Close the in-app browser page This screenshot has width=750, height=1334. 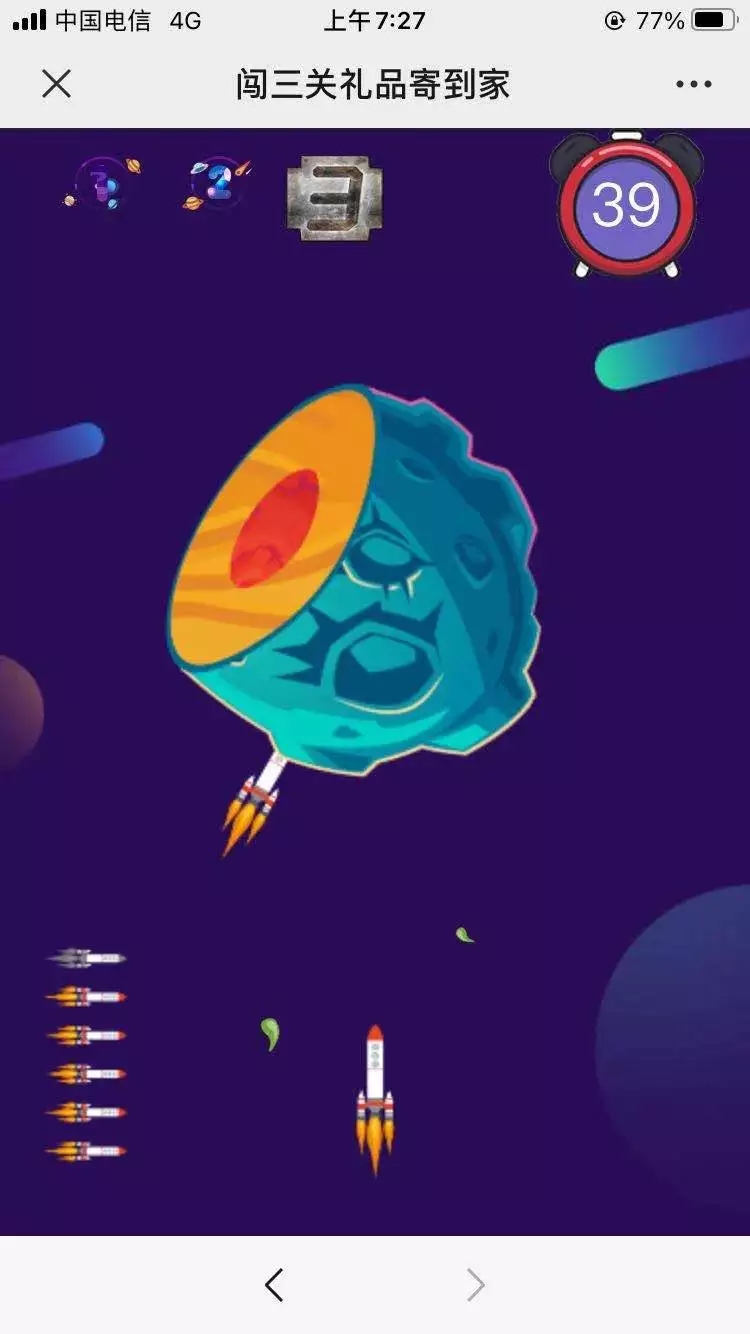tap(57, 84)
